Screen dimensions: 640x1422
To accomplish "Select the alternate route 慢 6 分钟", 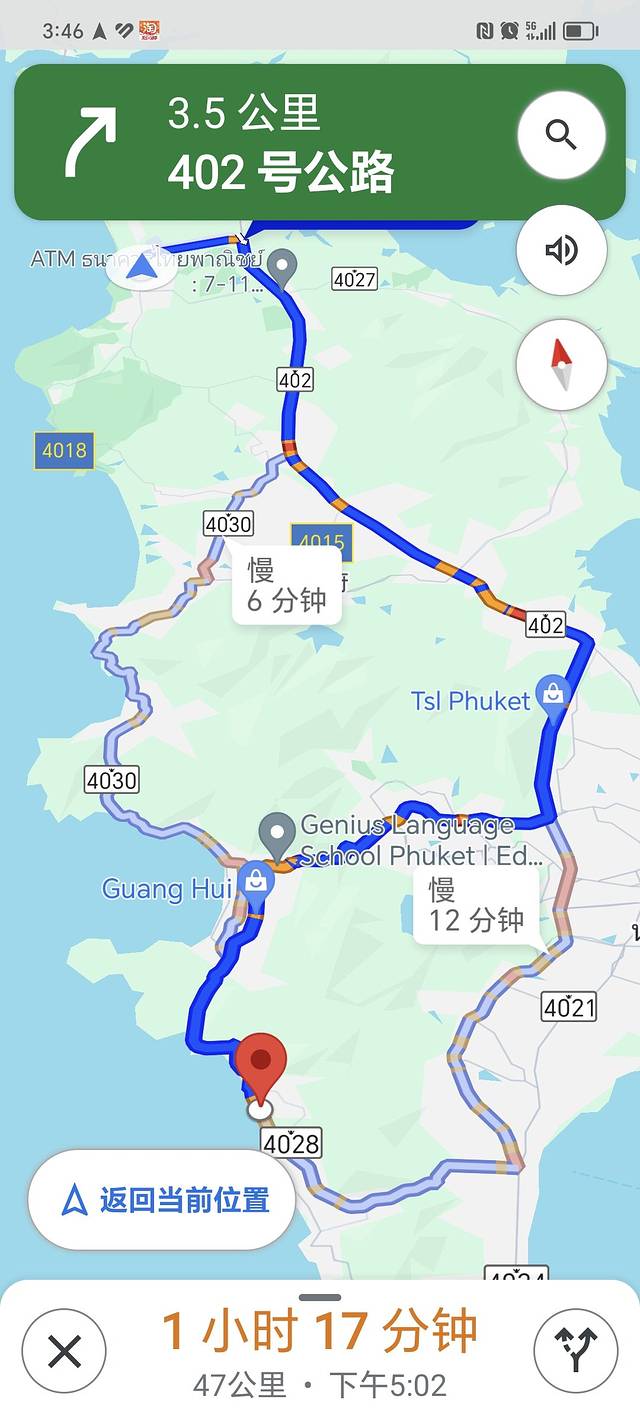I will 287,585.
